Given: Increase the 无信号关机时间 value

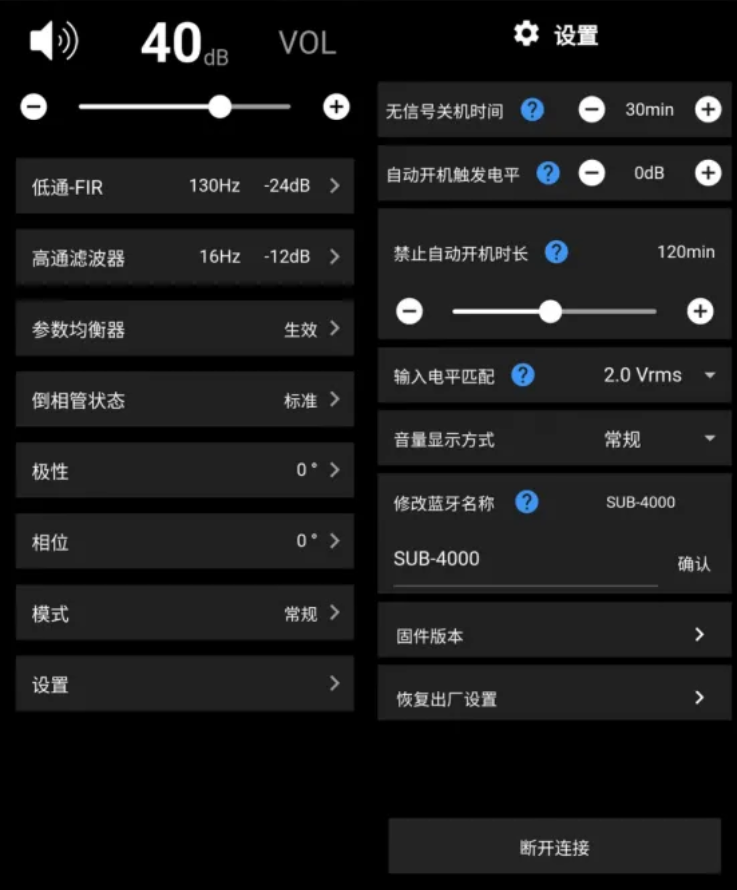Looking at the screenshot, I should 708,110.
